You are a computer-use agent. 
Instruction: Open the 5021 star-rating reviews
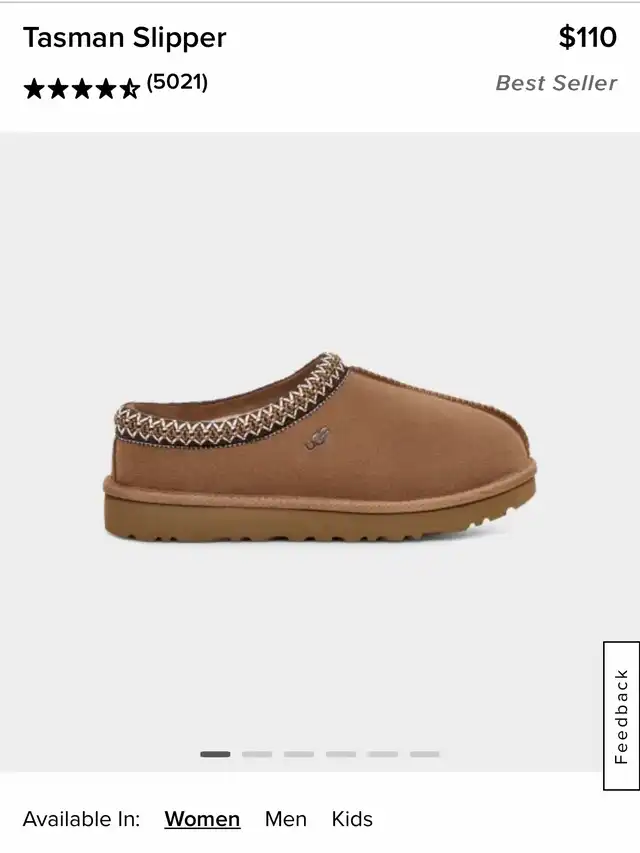click(x=115, y=86)
